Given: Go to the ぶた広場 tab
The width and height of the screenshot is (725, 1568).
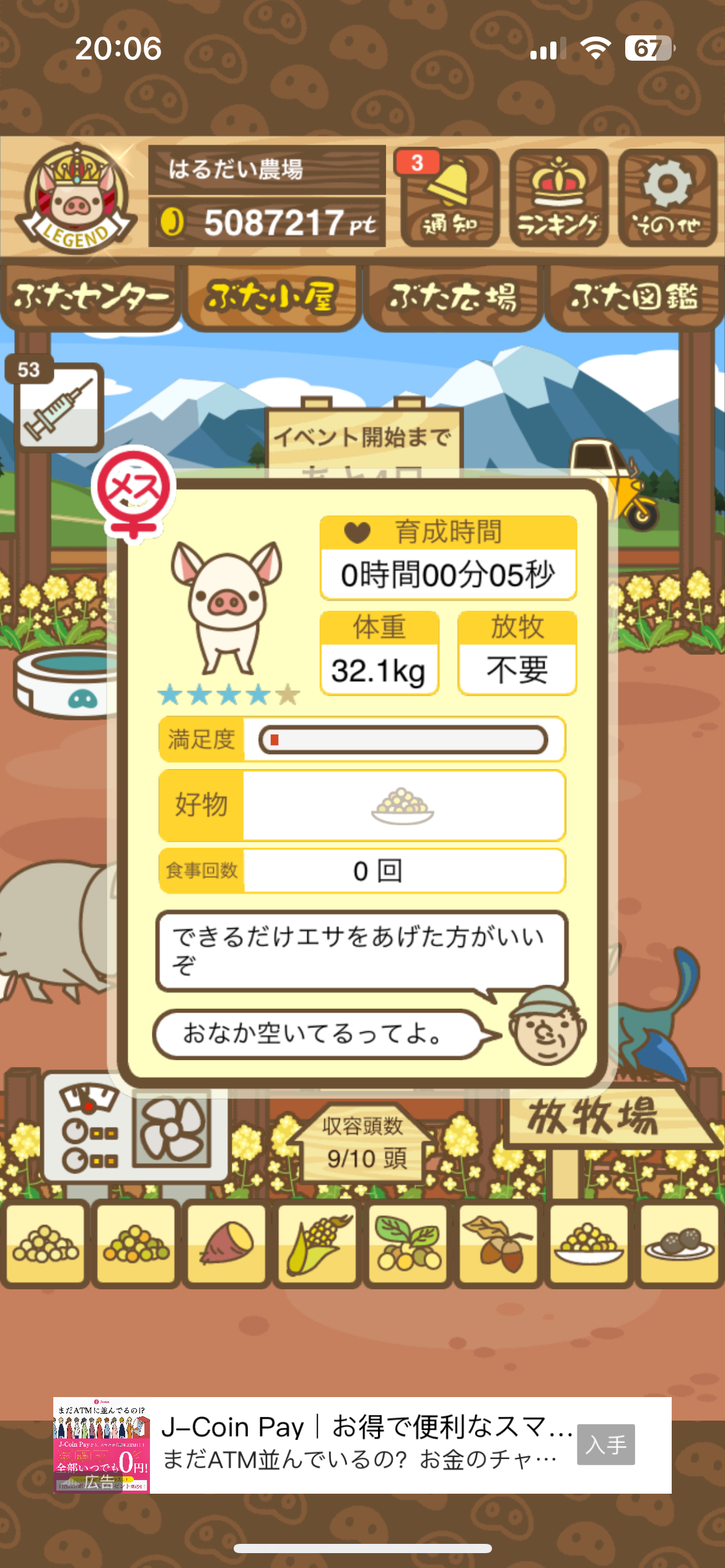Looking at the screenshot, I should click(x=453, y=297).
